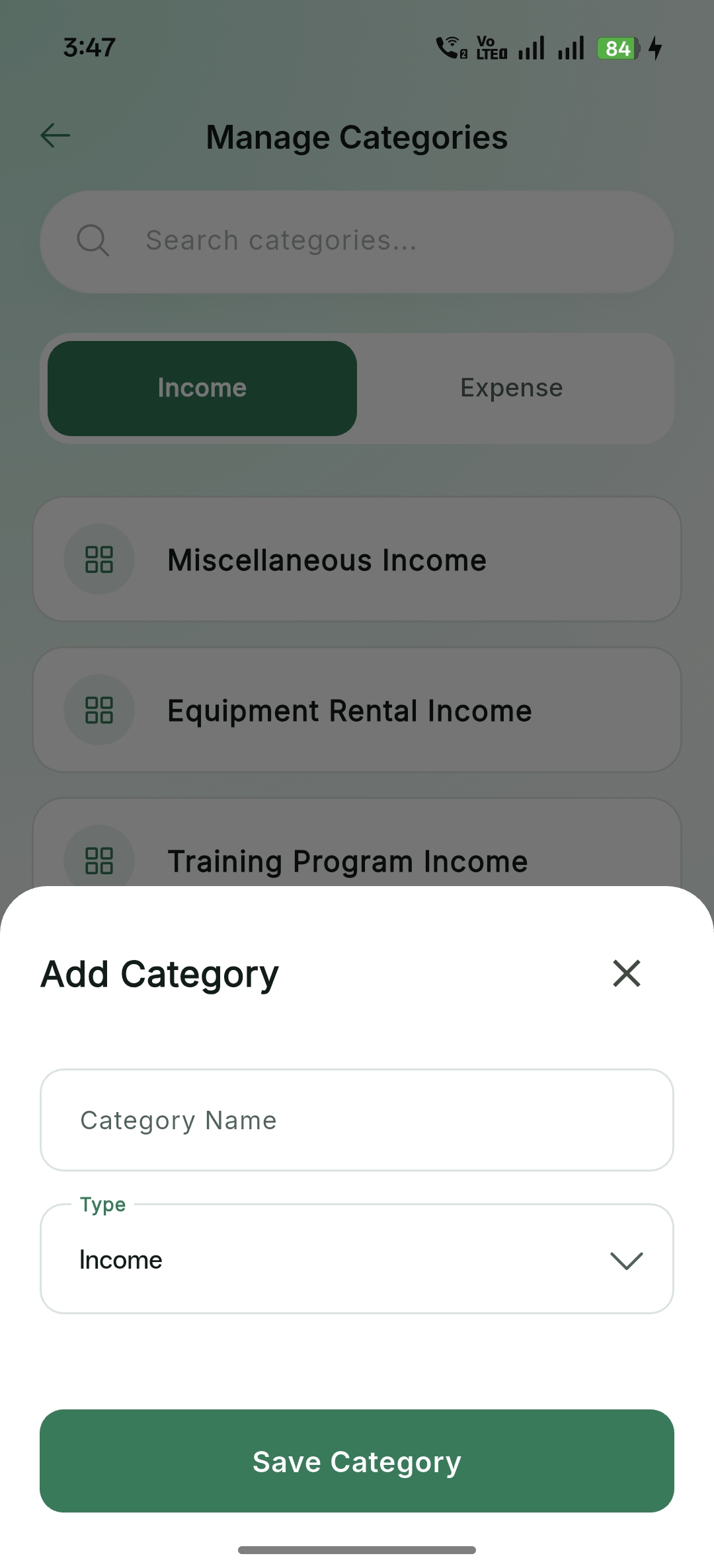
Task: Open the Miscellaneous Income category icon
Action: [99, 559]
